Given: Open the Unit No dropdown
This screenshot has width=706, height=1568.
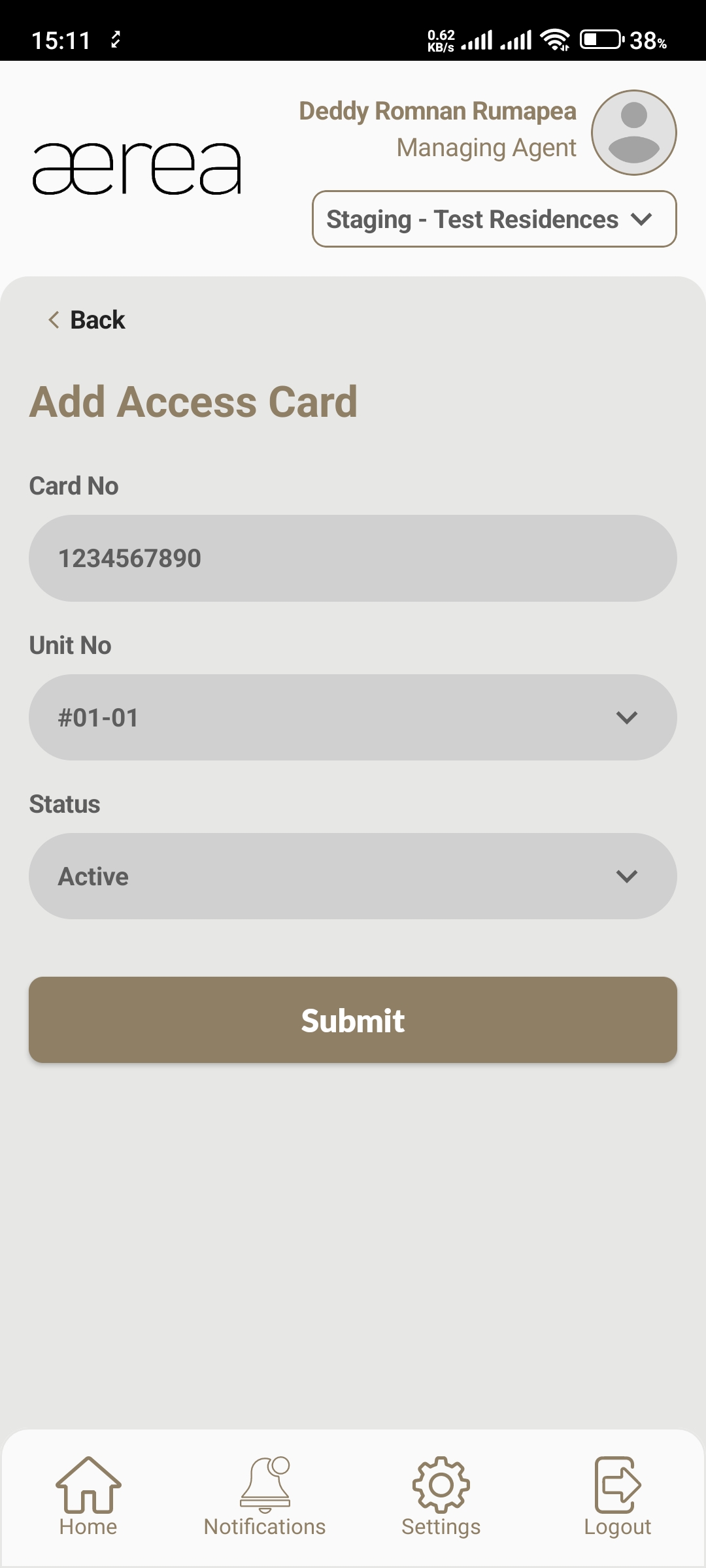Looking at the screenshot, I should [353, 717].
